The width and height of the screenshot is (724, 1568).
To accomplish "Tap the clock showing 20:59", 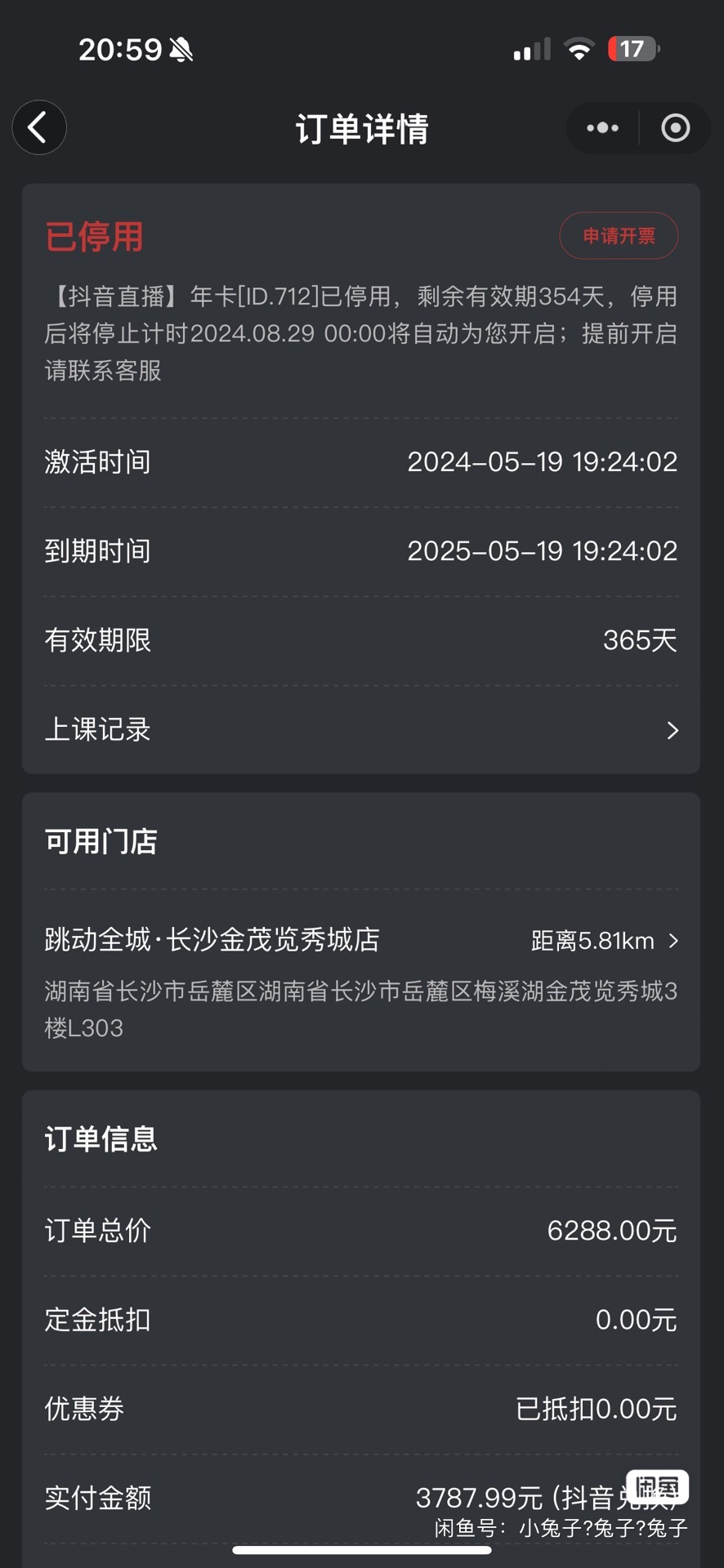I will point(119,48).
